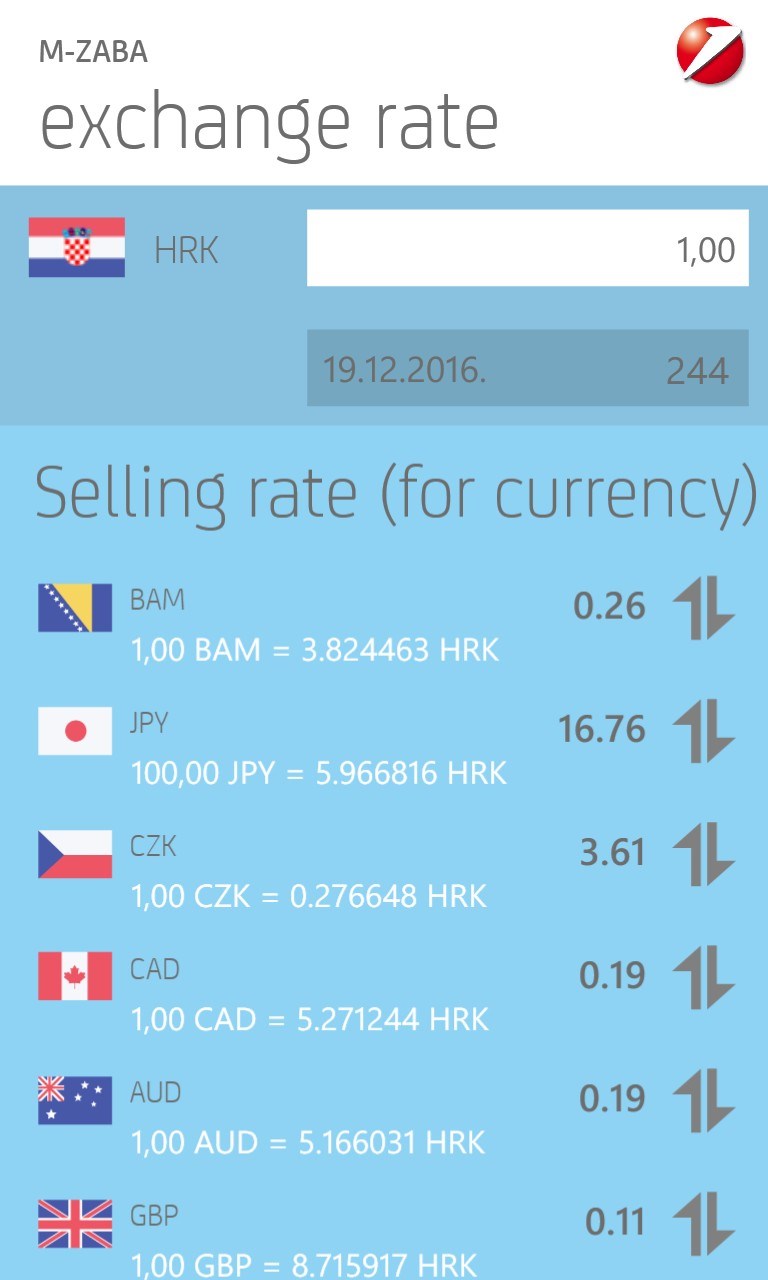Edit the HRK amount field
768x1280 pixels.
coord(527,248)
